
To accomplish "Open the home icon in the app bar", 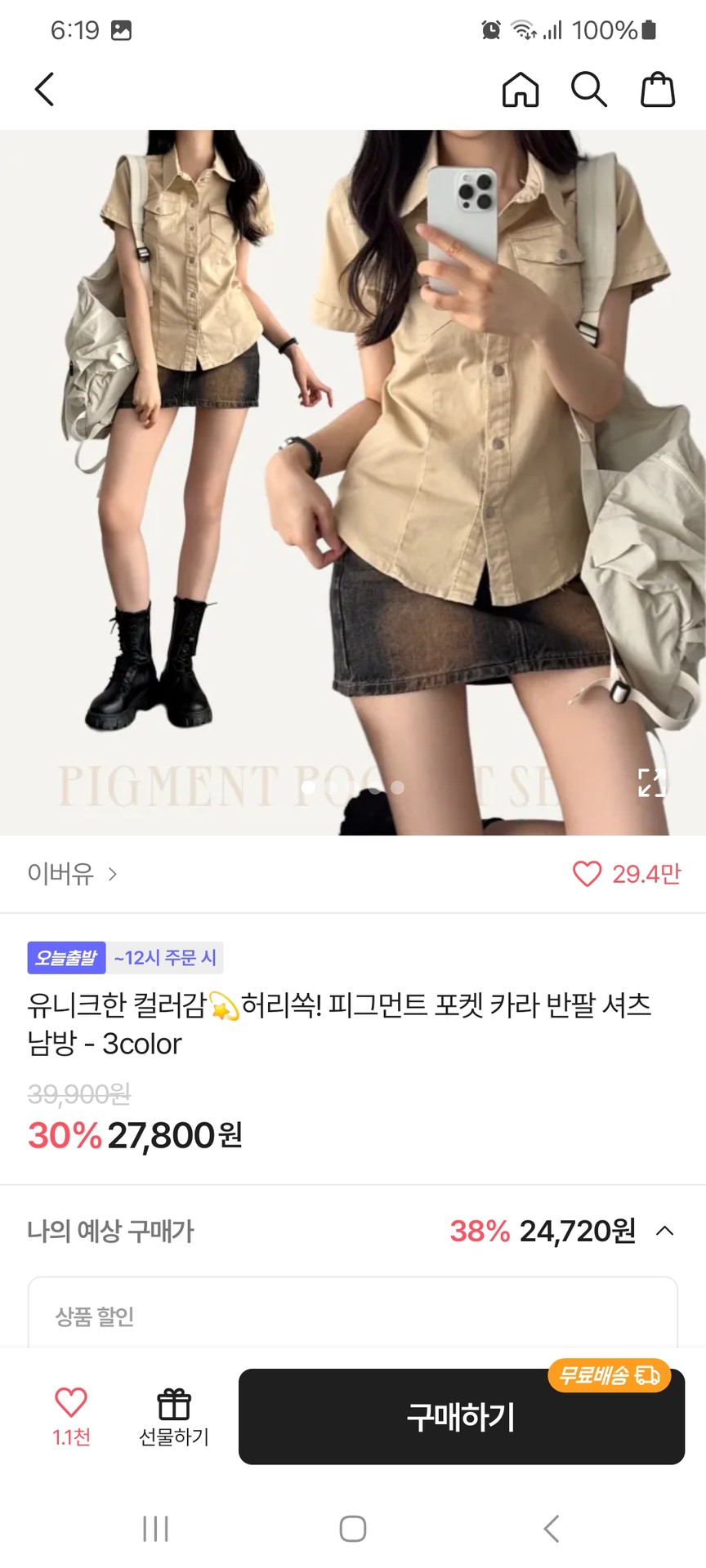I will click(521, 89).
